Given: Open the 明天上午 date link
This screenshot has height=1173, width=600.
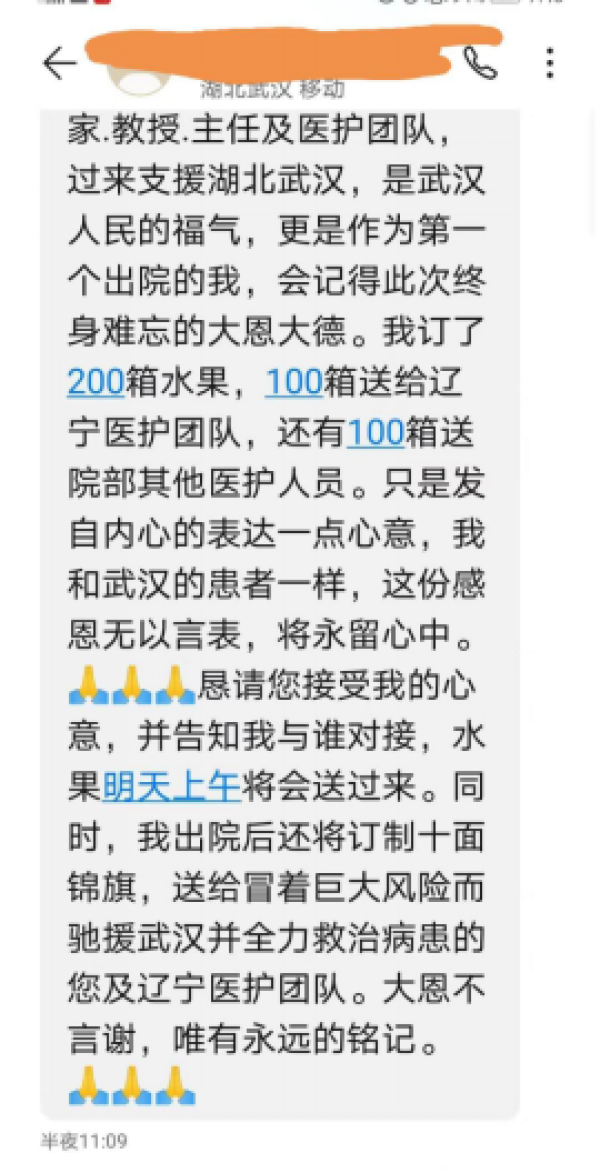Looking at the screenshot, I should click(171, 788).
